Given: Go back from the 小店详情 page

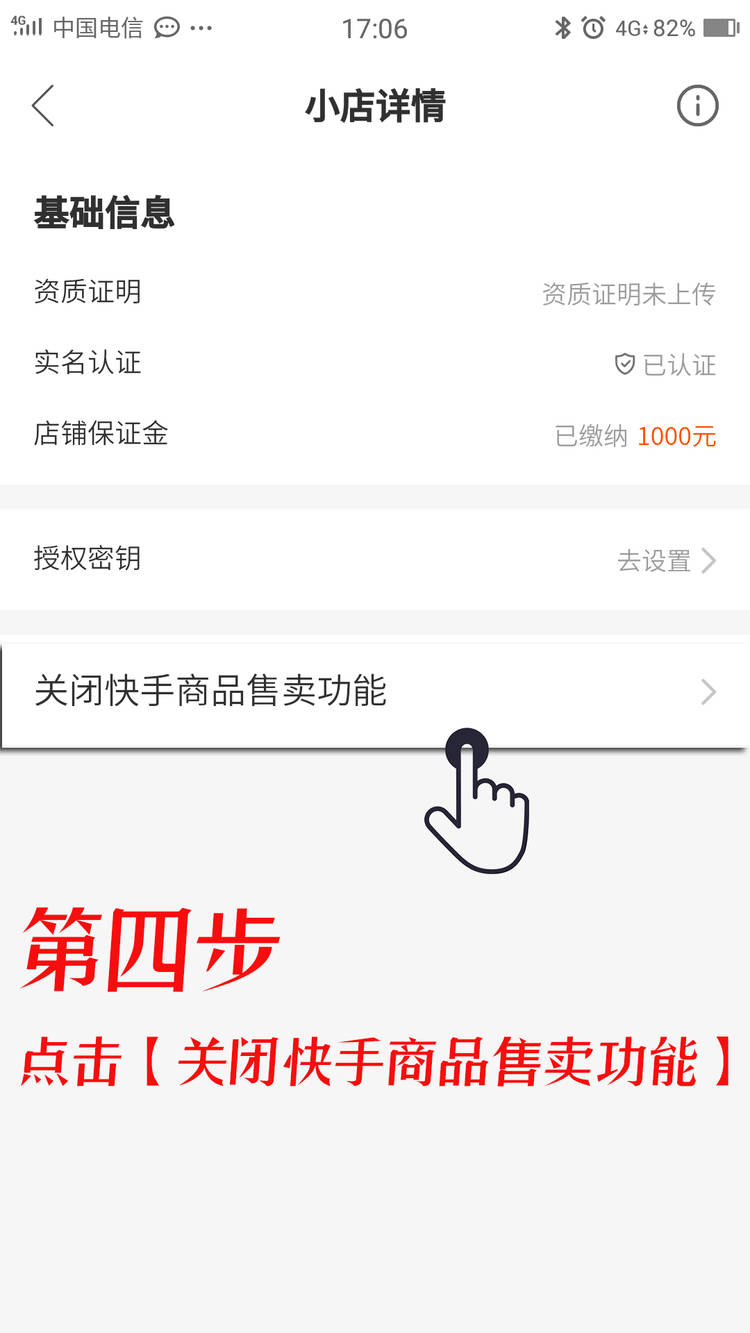Looking at the screenshot, I should pos(43,106).
